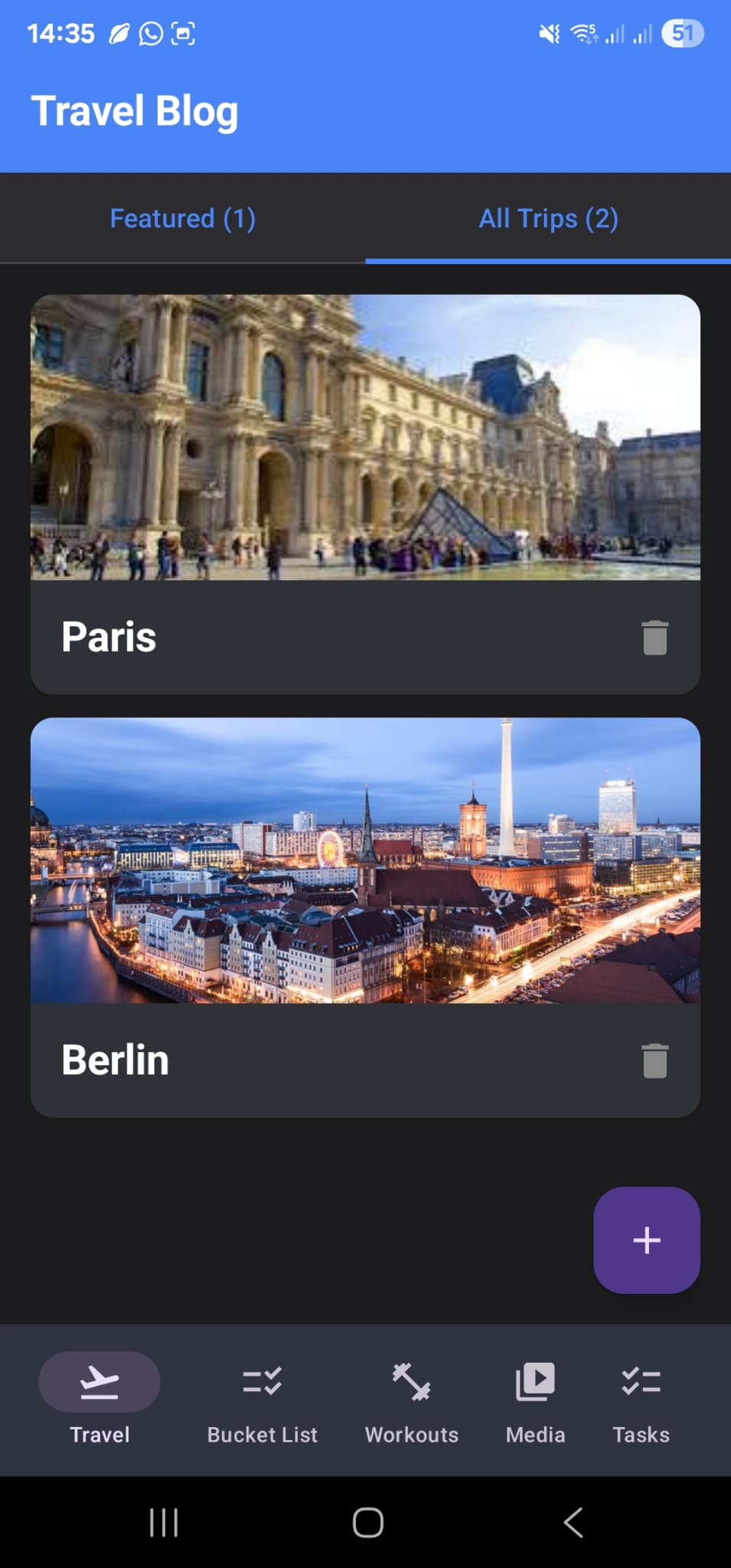Tap the Berlin title label
The width and height of the screenshot is (731, 1568).
pyautogui.click(x=115, y=1060)
